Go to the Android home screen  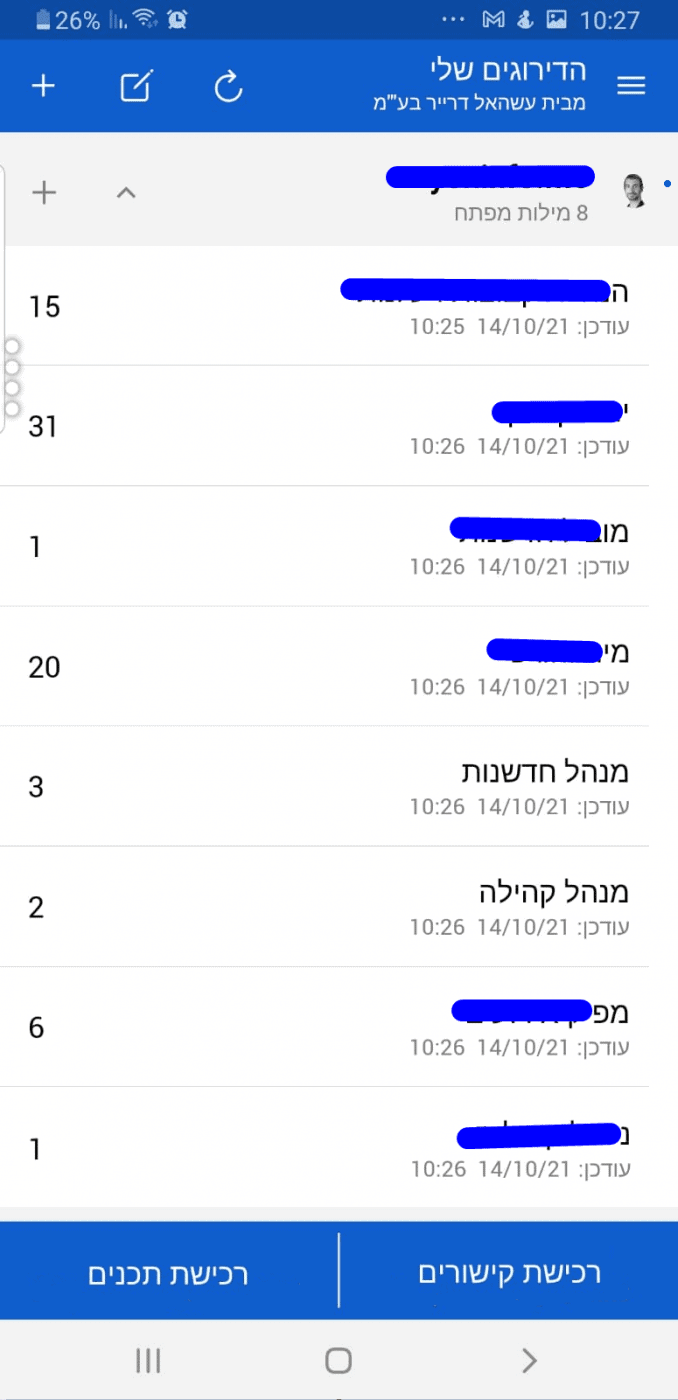[x=339, y=1360]
